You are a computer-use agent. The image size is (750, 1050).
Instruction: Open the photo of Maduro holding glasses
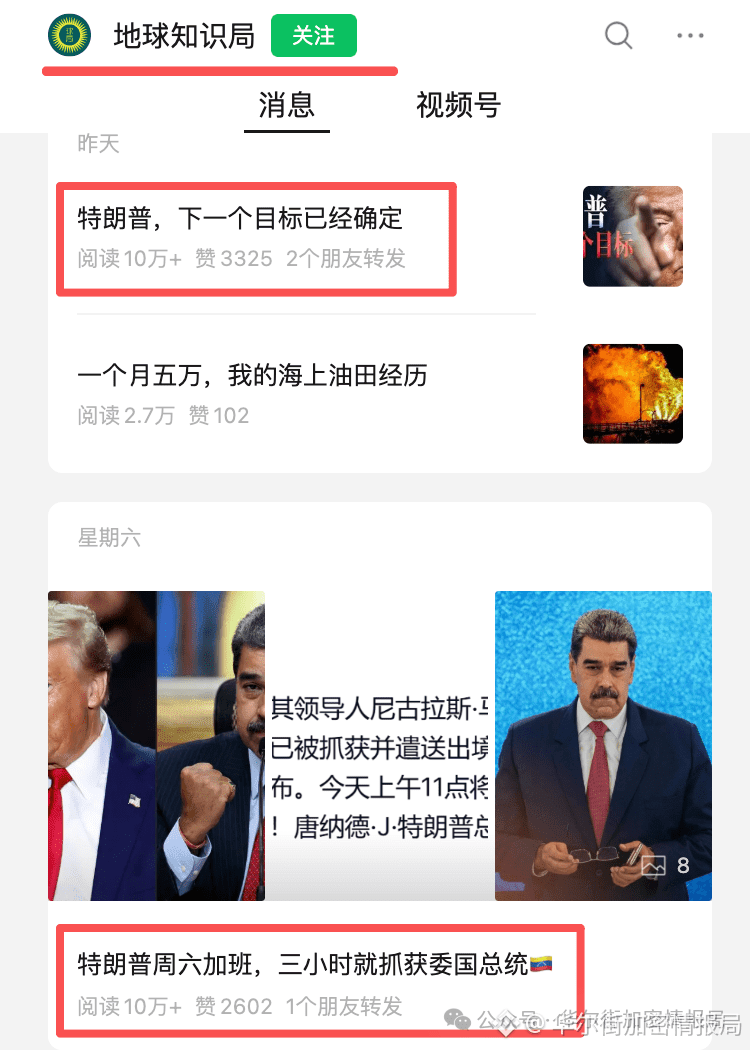[x=603, y=745]
